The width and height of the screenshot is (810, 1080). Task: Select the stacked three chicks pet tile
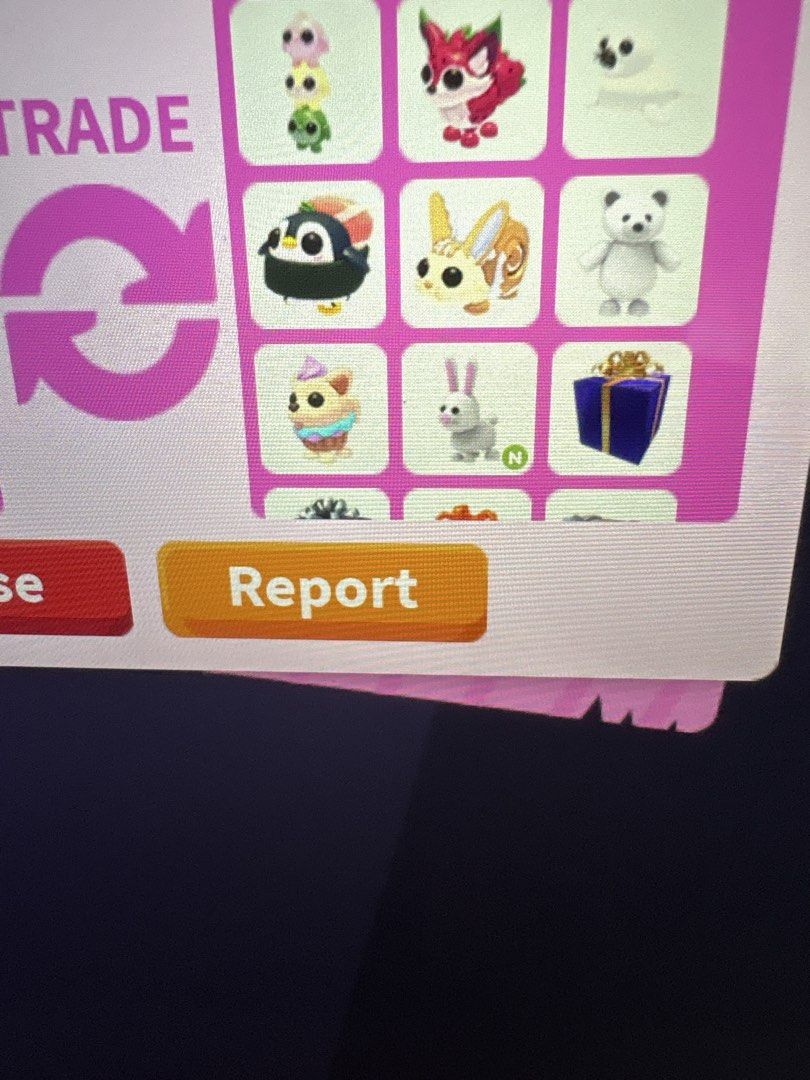(x=306, y=81)
